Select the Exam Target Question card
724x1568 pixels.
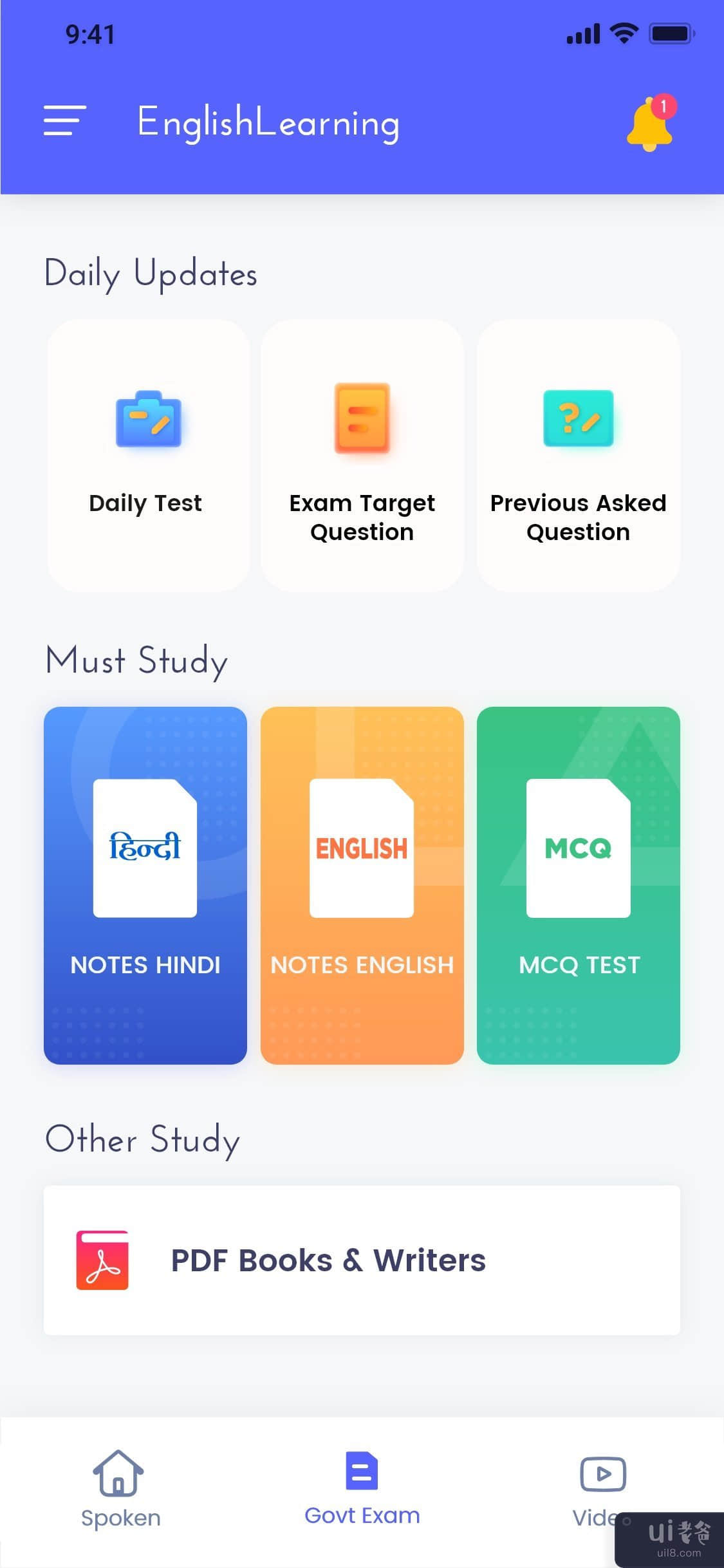coord(362,455)
